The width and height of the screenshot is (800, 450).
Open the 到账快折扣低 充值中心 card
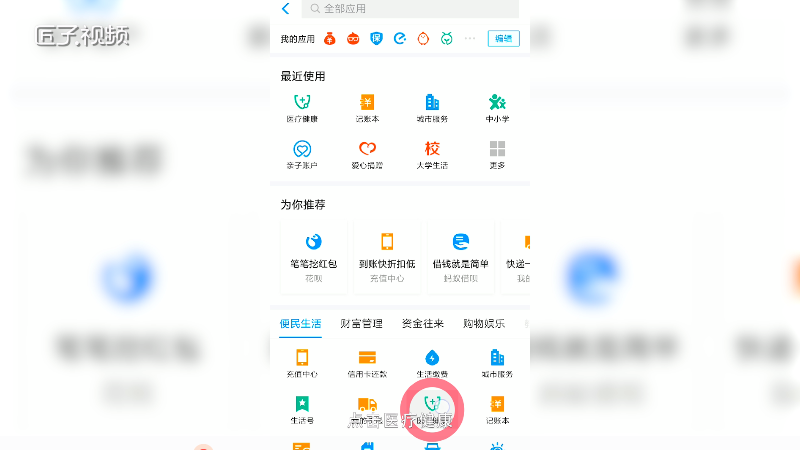point(387,255)
